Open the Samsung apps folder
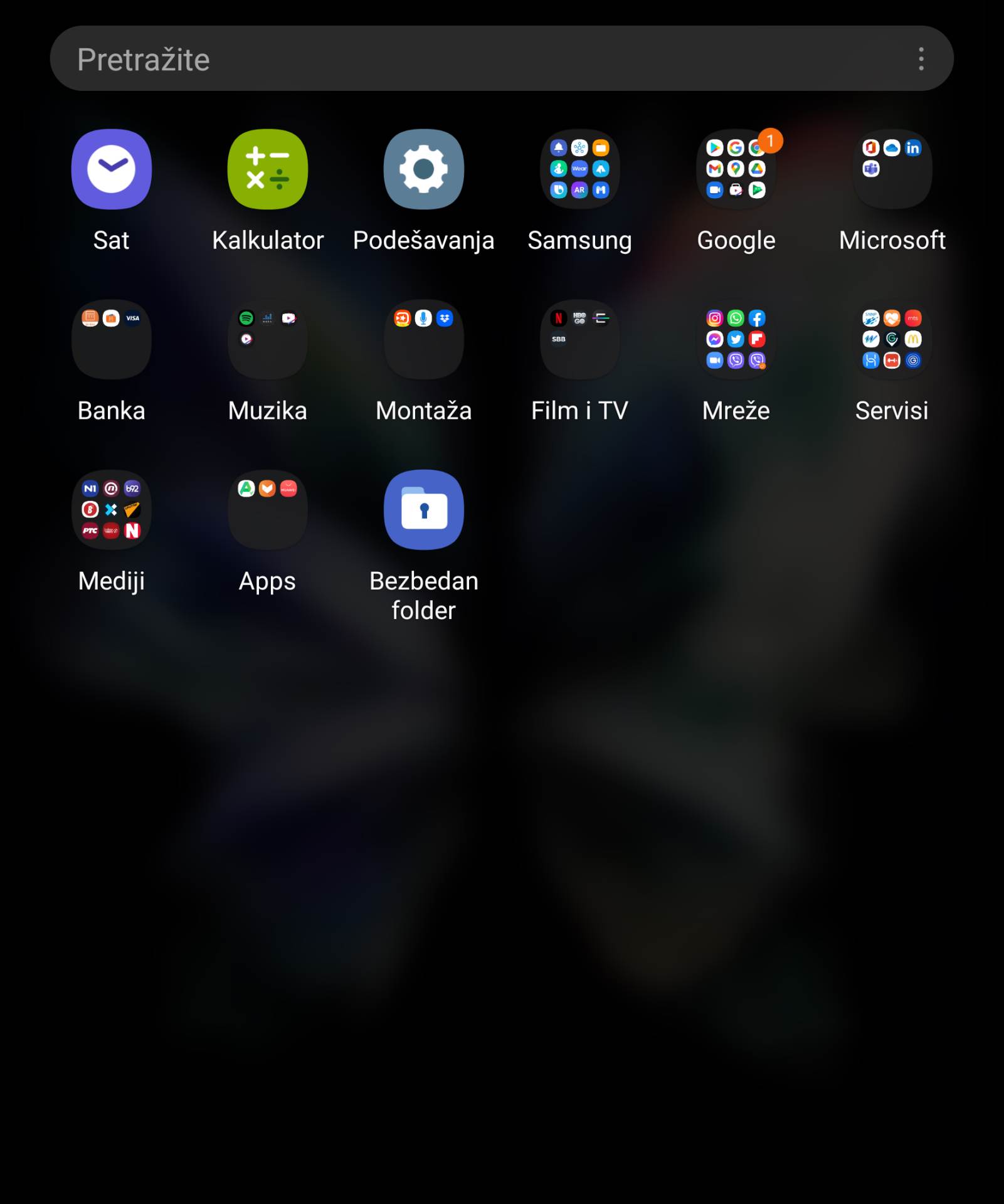Screen dimensions: 1004x1204 tap(579, 169)
